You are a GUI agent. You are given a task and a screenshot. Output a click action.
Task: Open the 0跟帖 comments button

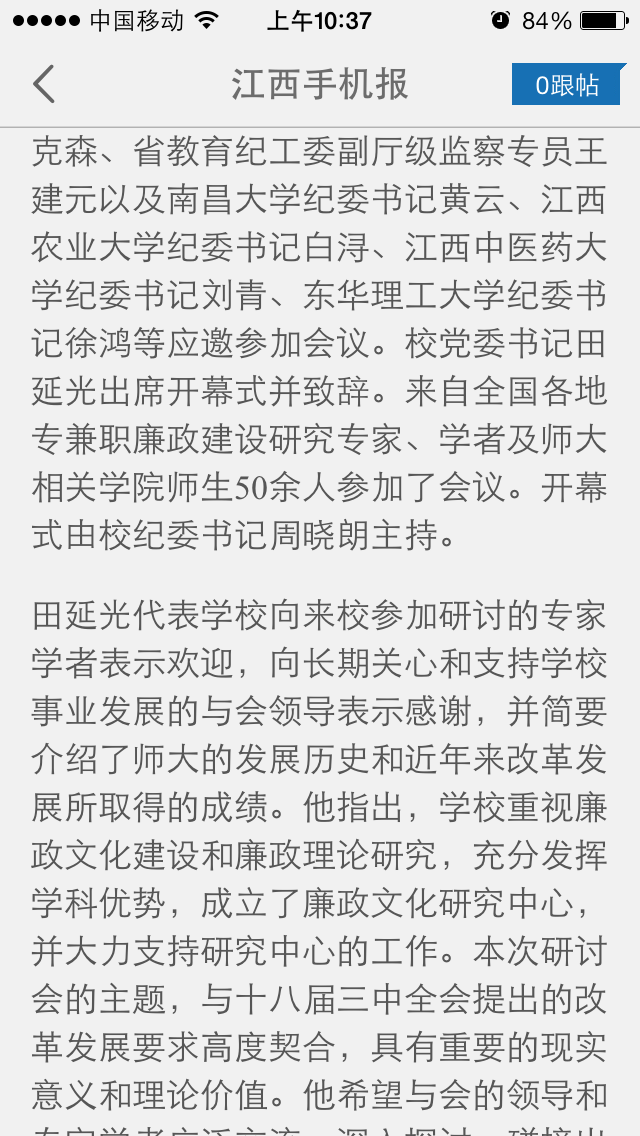tap(568, 85)
